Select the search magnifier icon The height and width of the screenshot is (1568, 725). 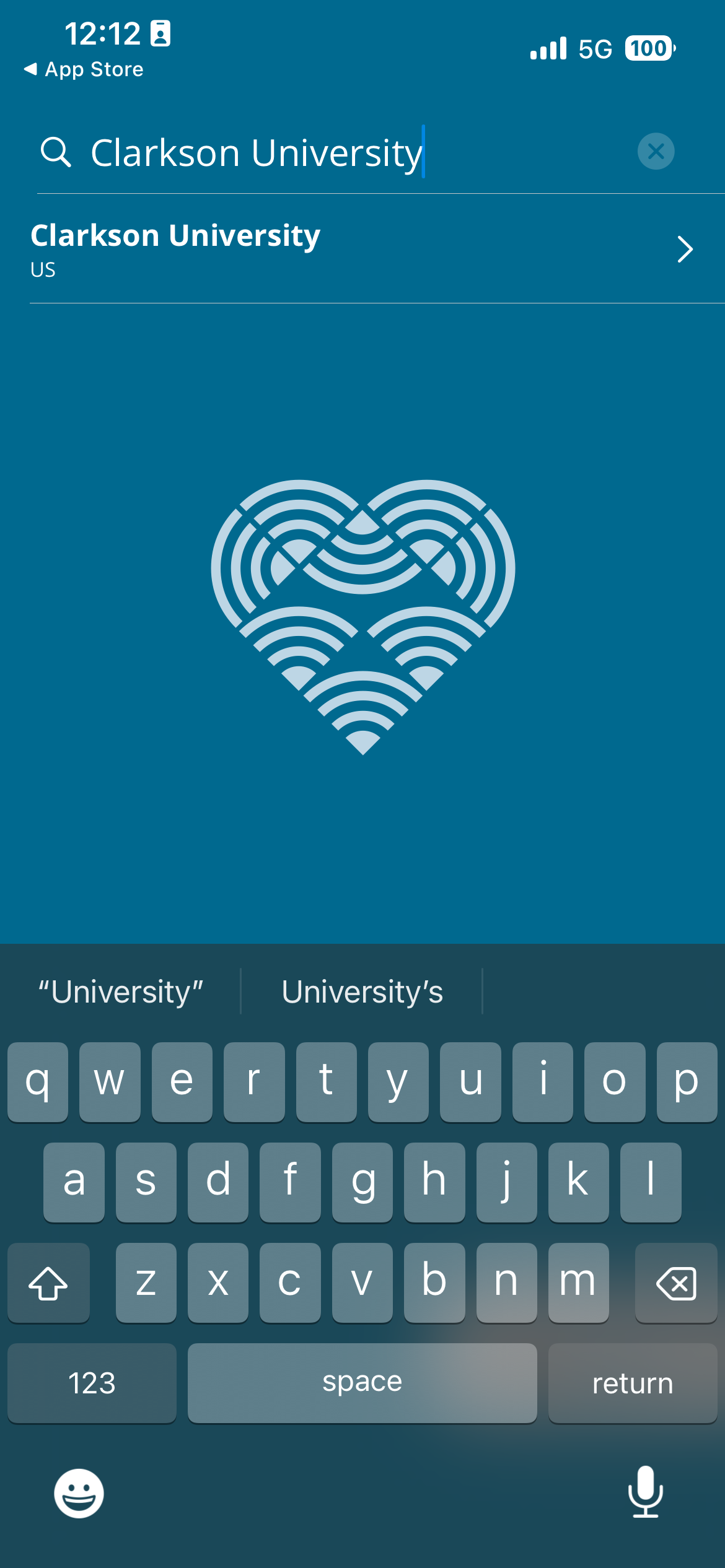click(56, 152)
